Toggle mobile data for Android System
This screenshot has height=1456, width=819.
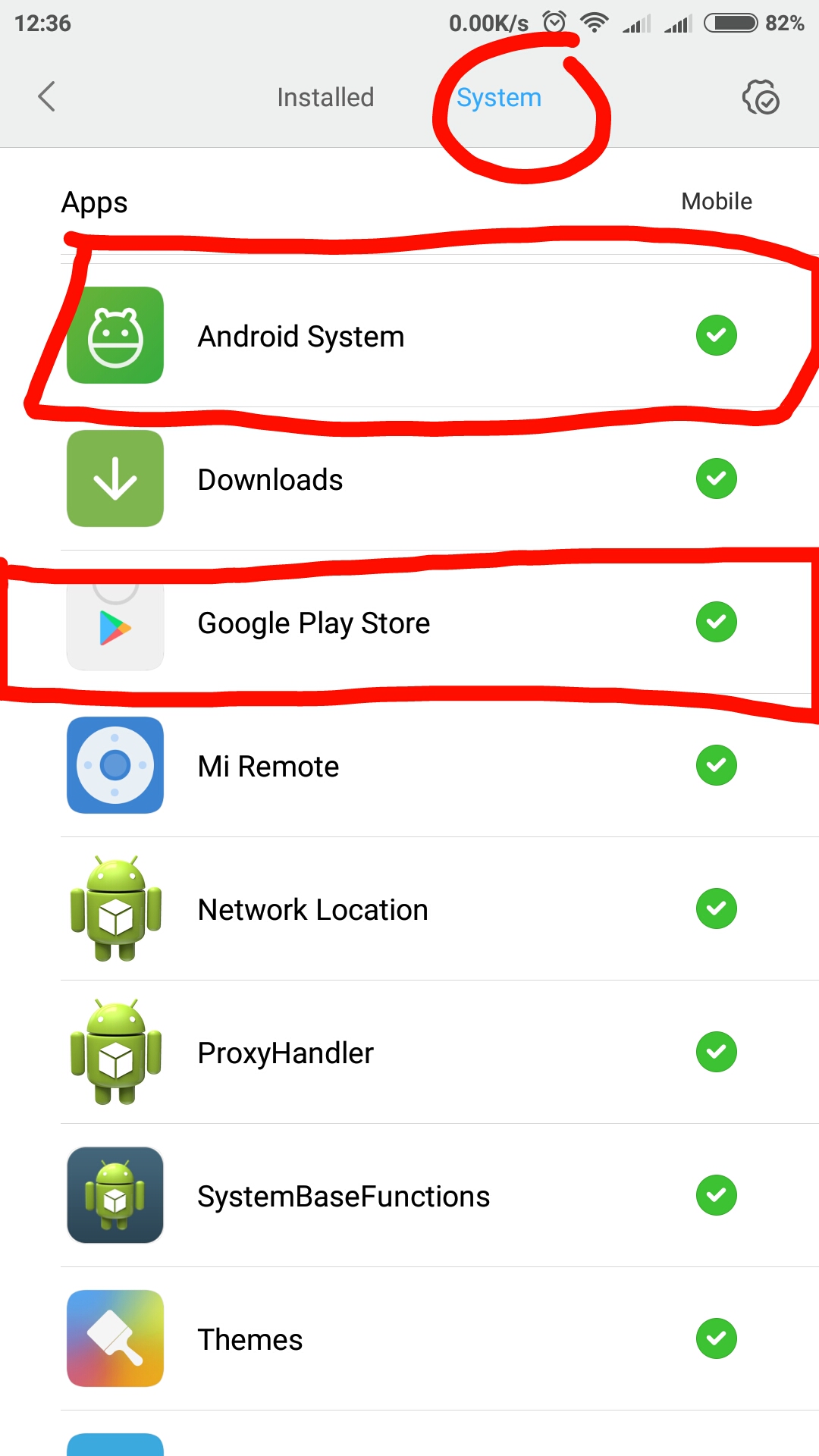tap(717, 335)
